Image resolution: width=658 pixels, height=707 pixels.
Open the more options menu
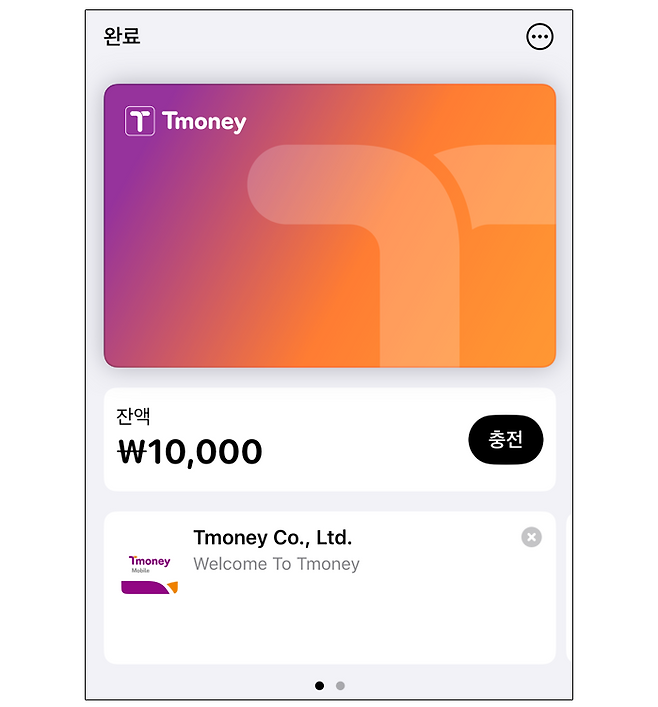pyautogui.click(x=539, y=37)
